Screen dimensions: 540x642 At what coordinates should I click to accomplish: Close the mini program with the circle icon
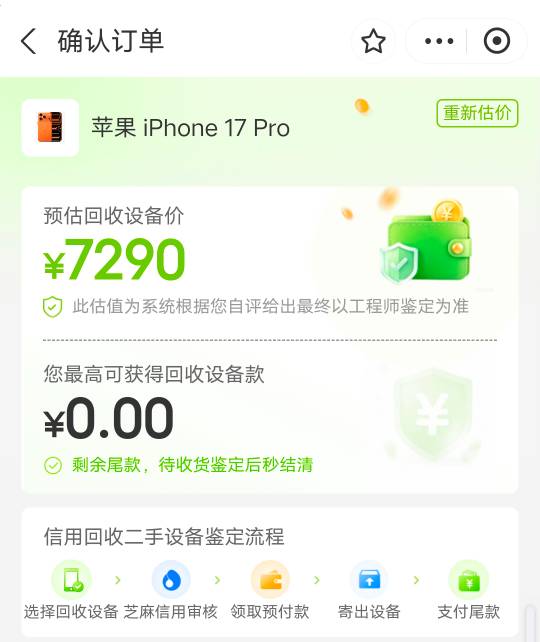(x=497, y=41)
